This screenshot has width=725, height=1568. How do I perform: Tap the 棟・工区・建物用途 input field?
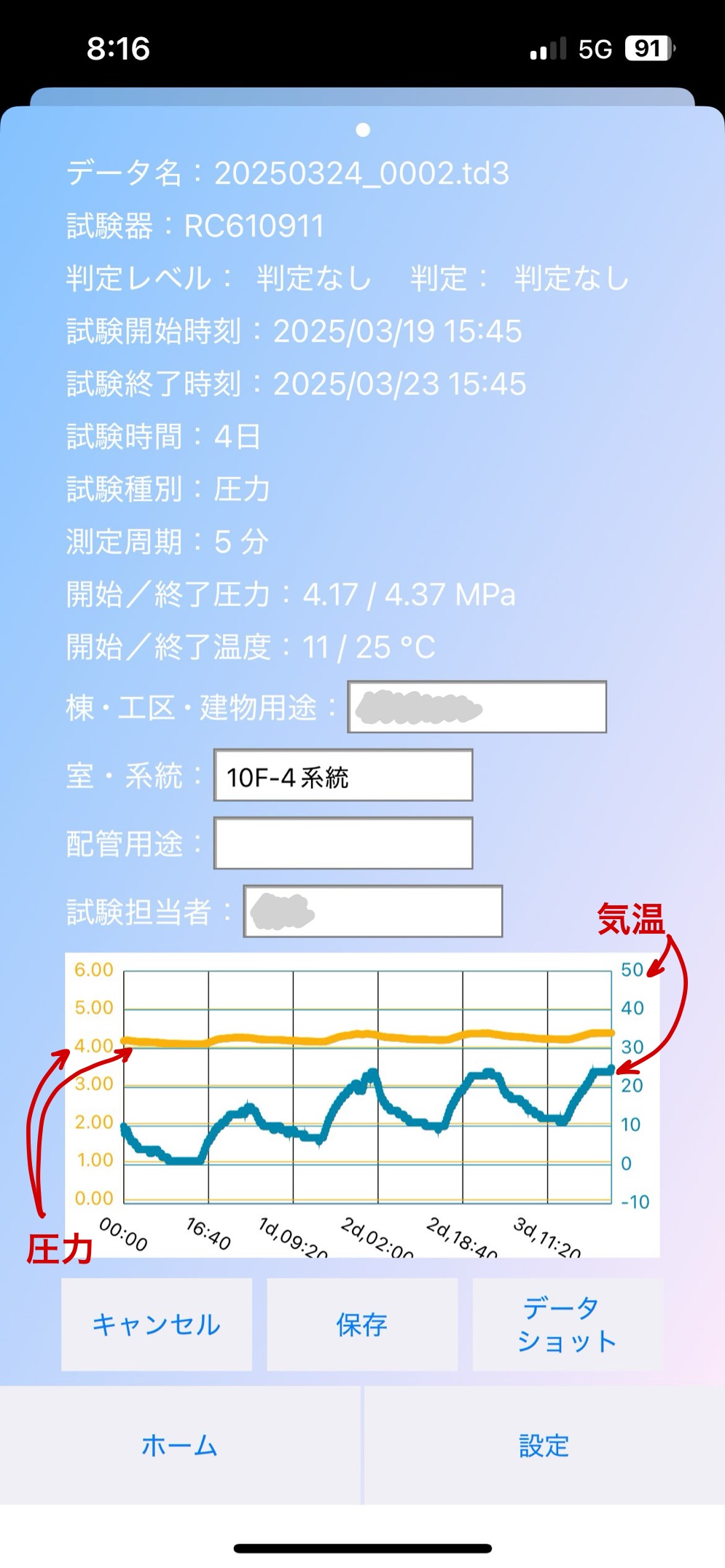click(x=477, y=706)
